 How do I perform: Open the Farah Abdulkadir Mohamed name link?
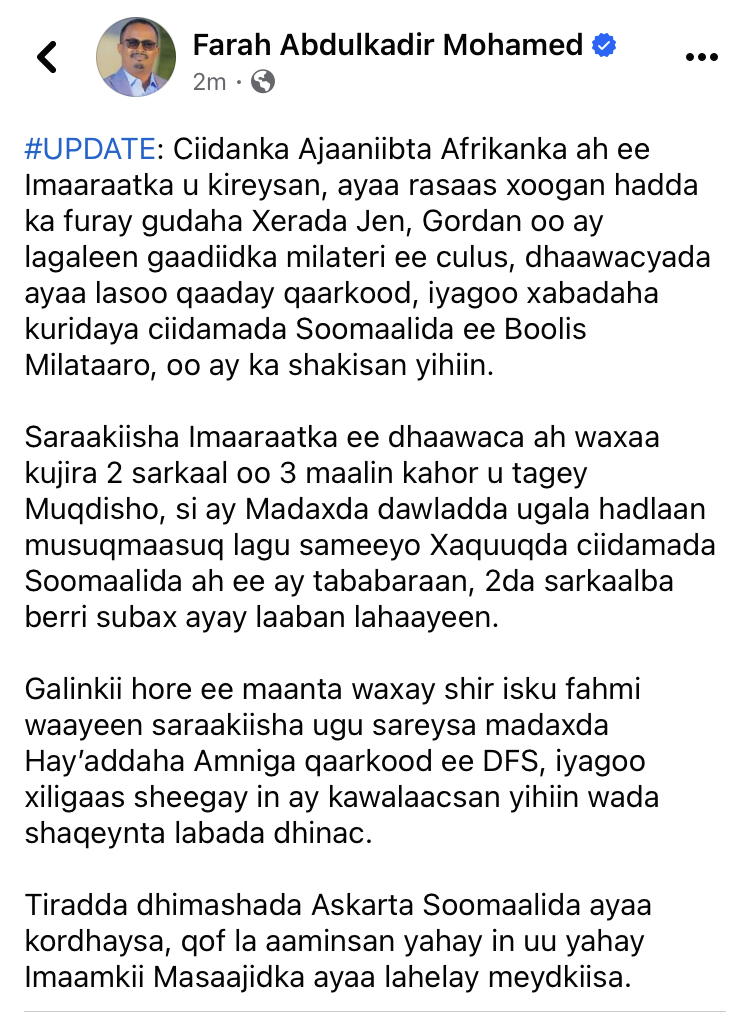coord(387,44)
